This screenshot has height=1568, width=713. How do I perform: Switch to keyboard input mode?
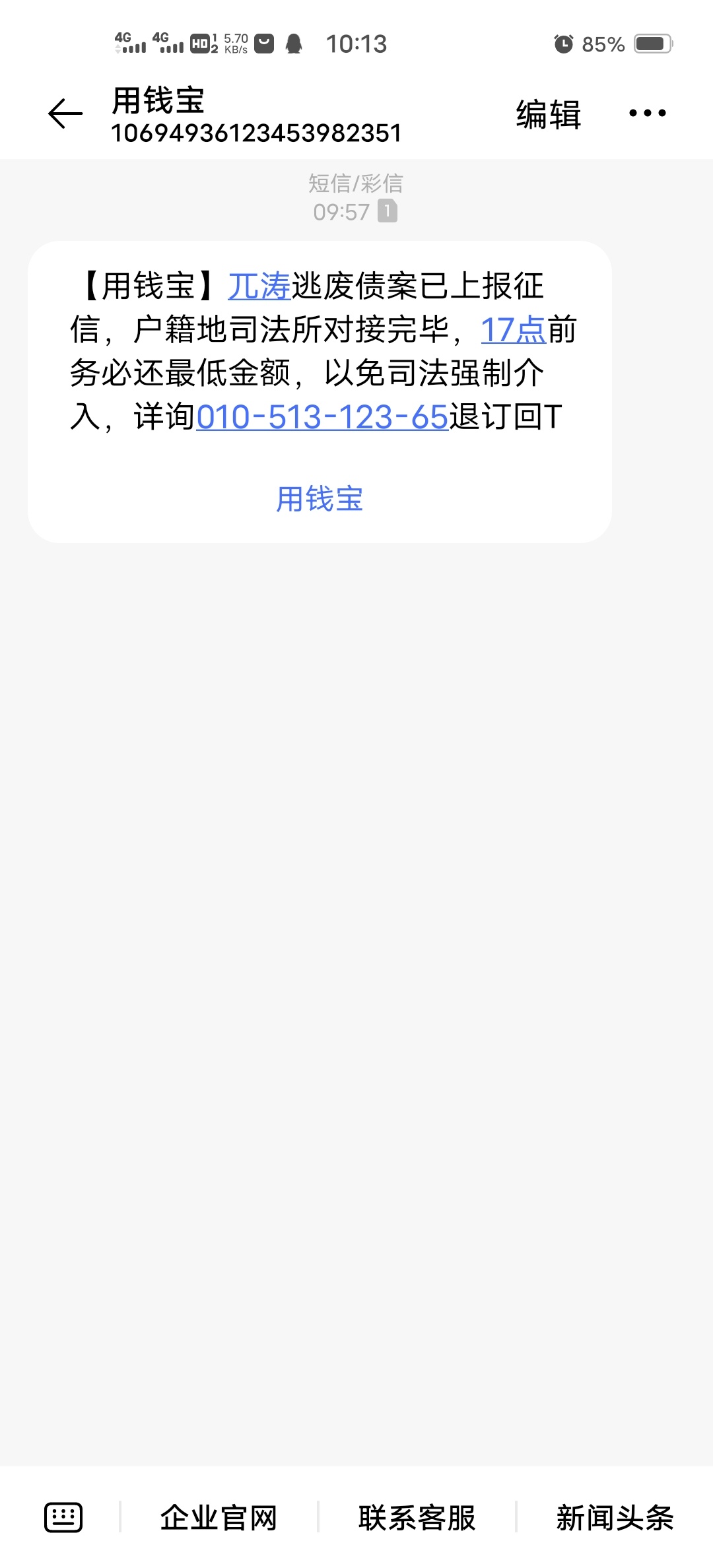pyautogui.click(x=63, y=1517)
